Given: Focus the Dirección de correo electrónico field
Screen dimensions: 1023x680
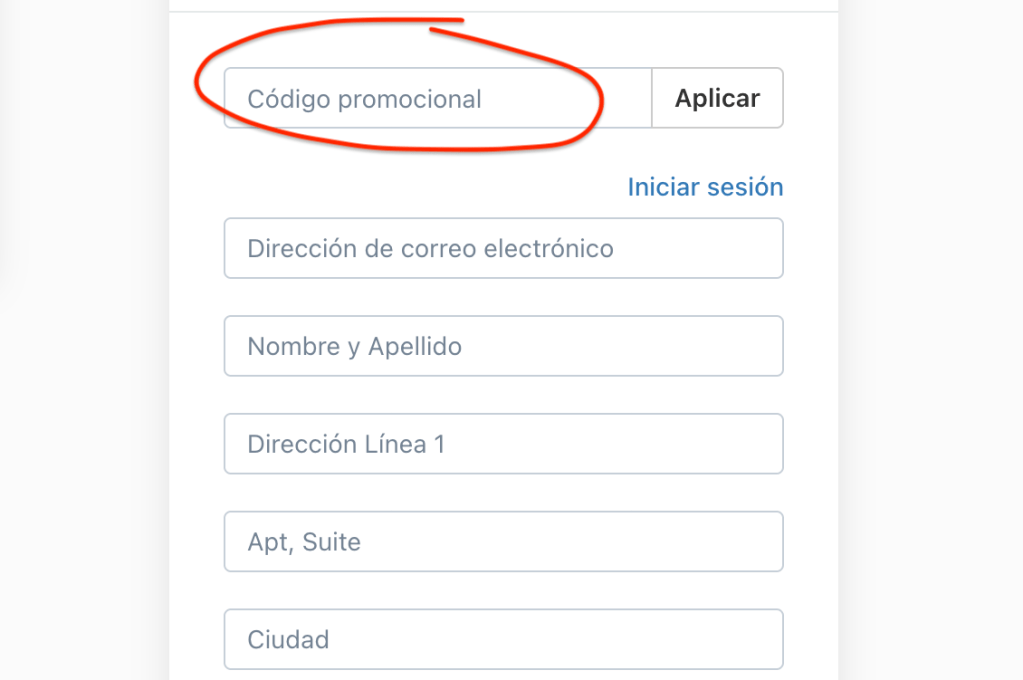Looking at the screenshot, I should pyautogui.click(x=503, y=248).
